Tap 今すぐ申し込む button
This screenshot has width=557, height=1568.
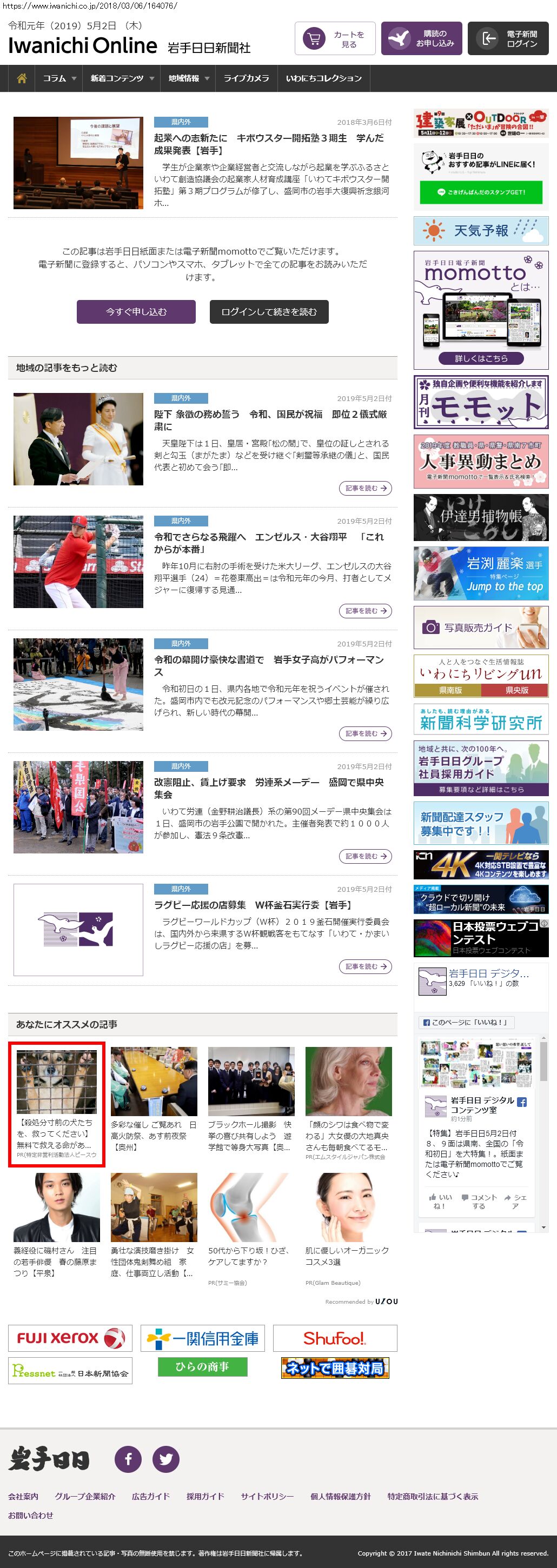pos(136,312)
